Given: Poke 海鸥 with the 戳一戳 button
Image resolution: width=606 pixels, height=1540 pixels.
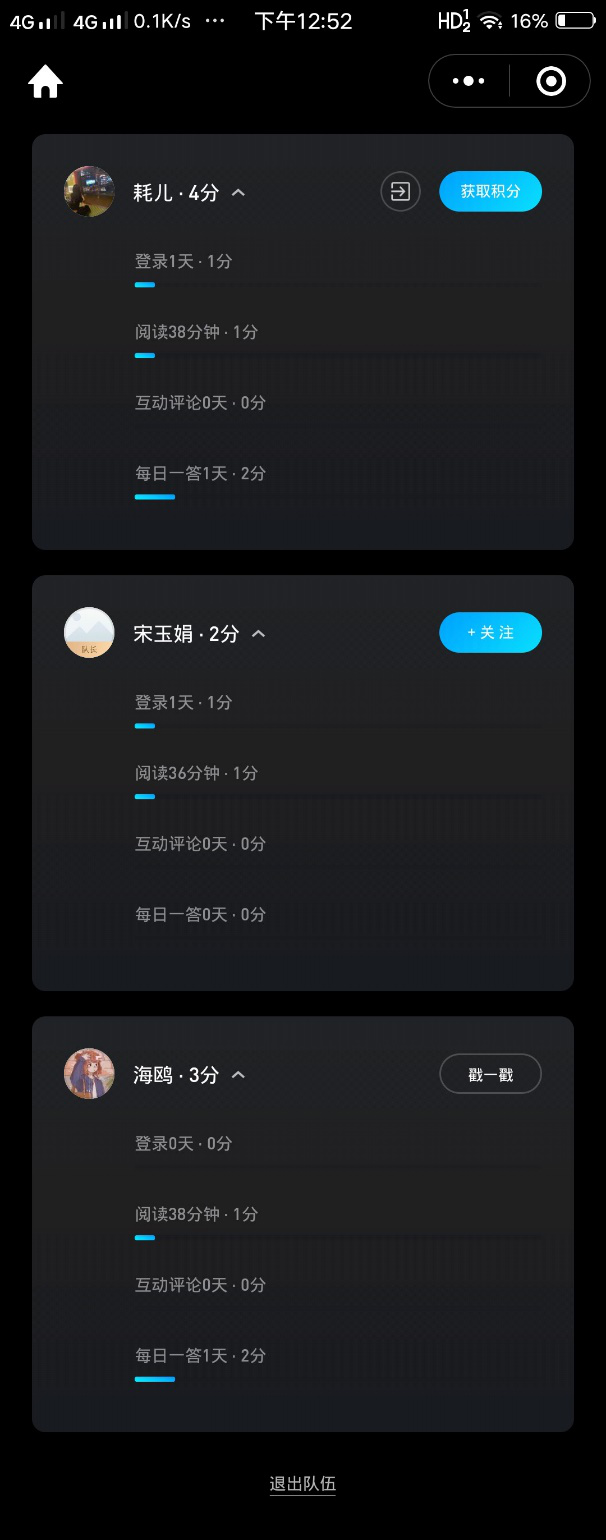Looking at the screenshot, I should (490, 1074).
